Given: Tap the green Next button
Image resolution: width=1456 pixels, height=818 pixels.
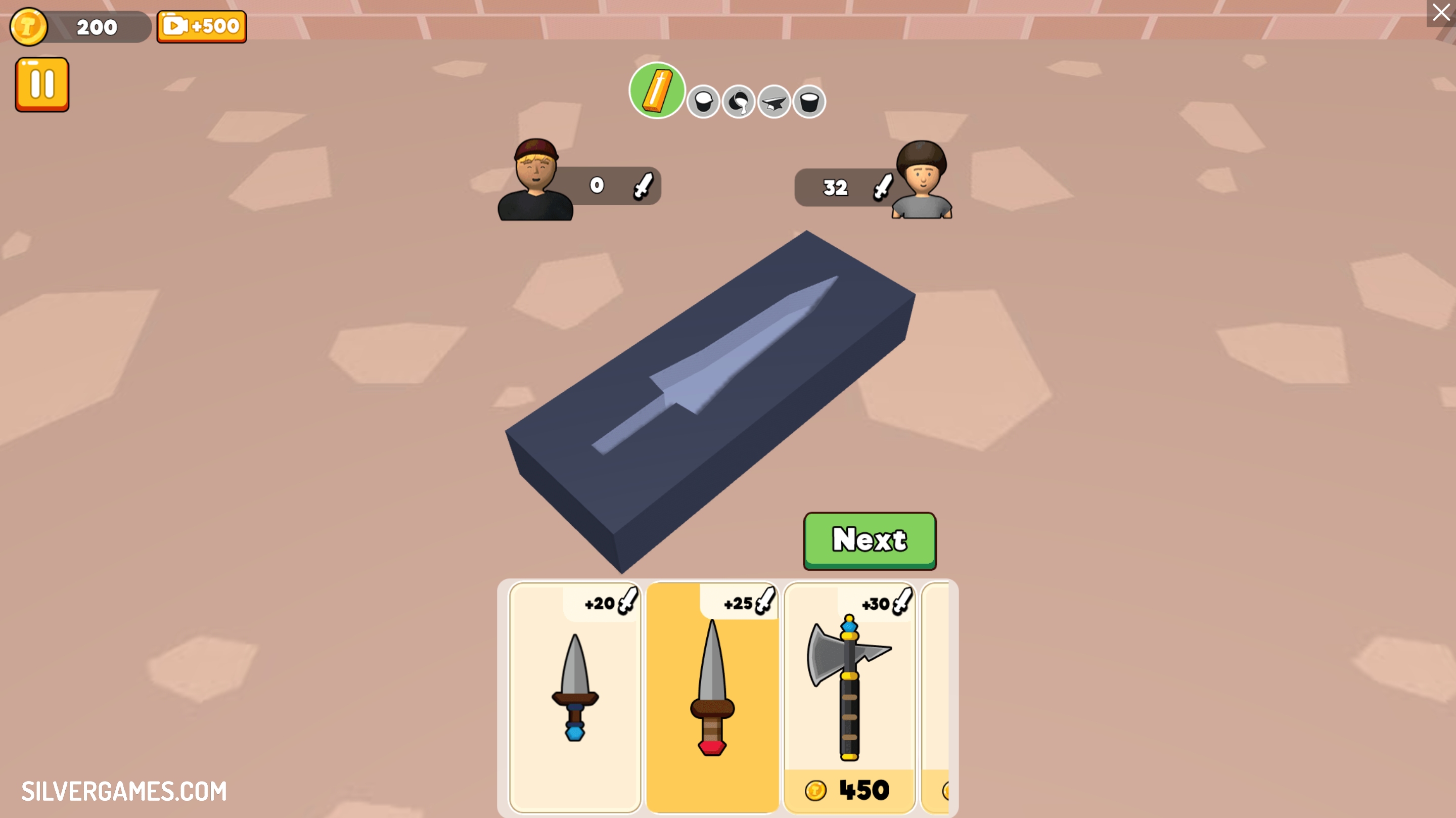Looking at the screenshot, I should [x=870, y=540].
